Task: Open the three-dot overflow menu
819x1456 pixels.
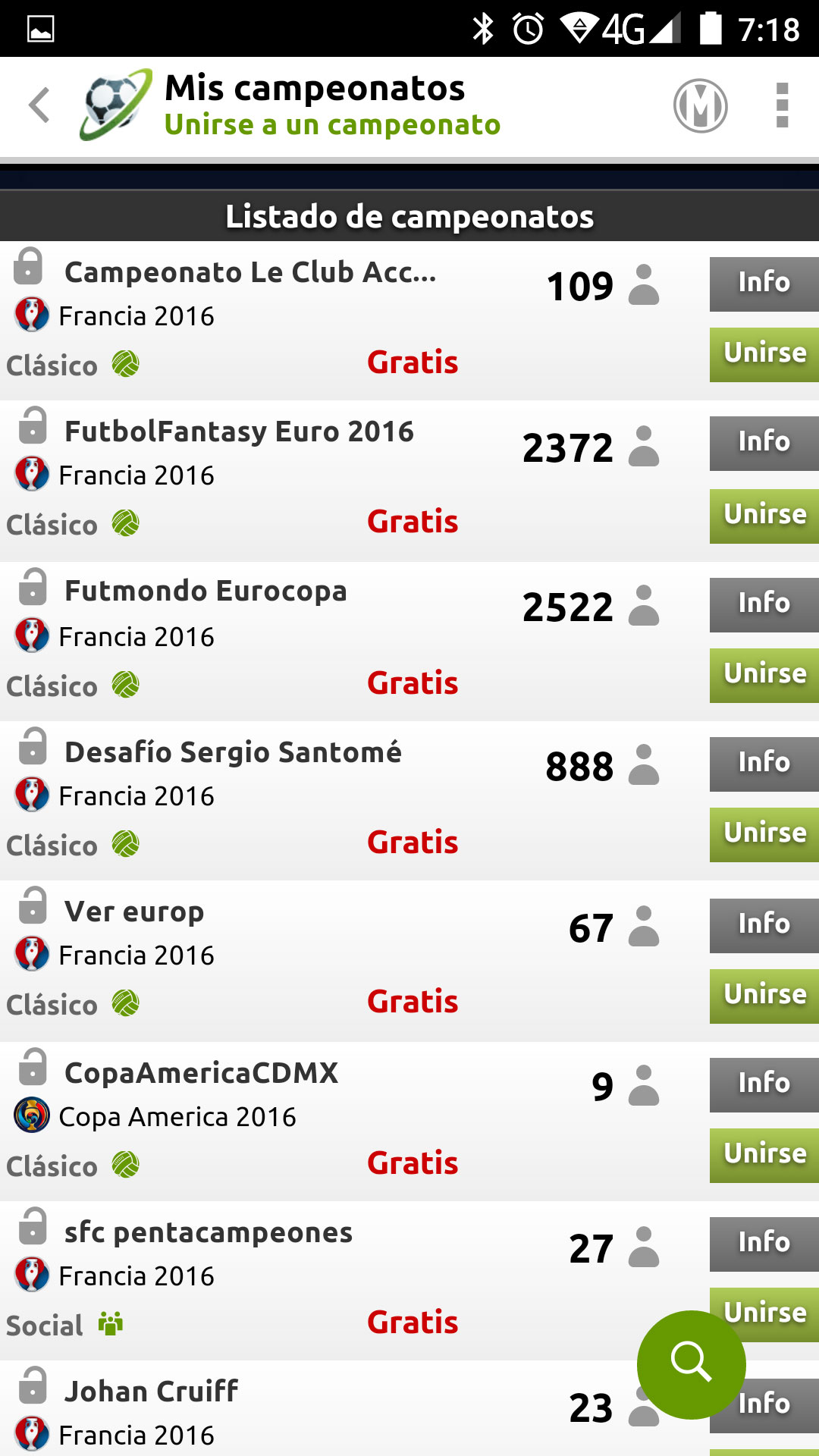Action: [783, 105]
